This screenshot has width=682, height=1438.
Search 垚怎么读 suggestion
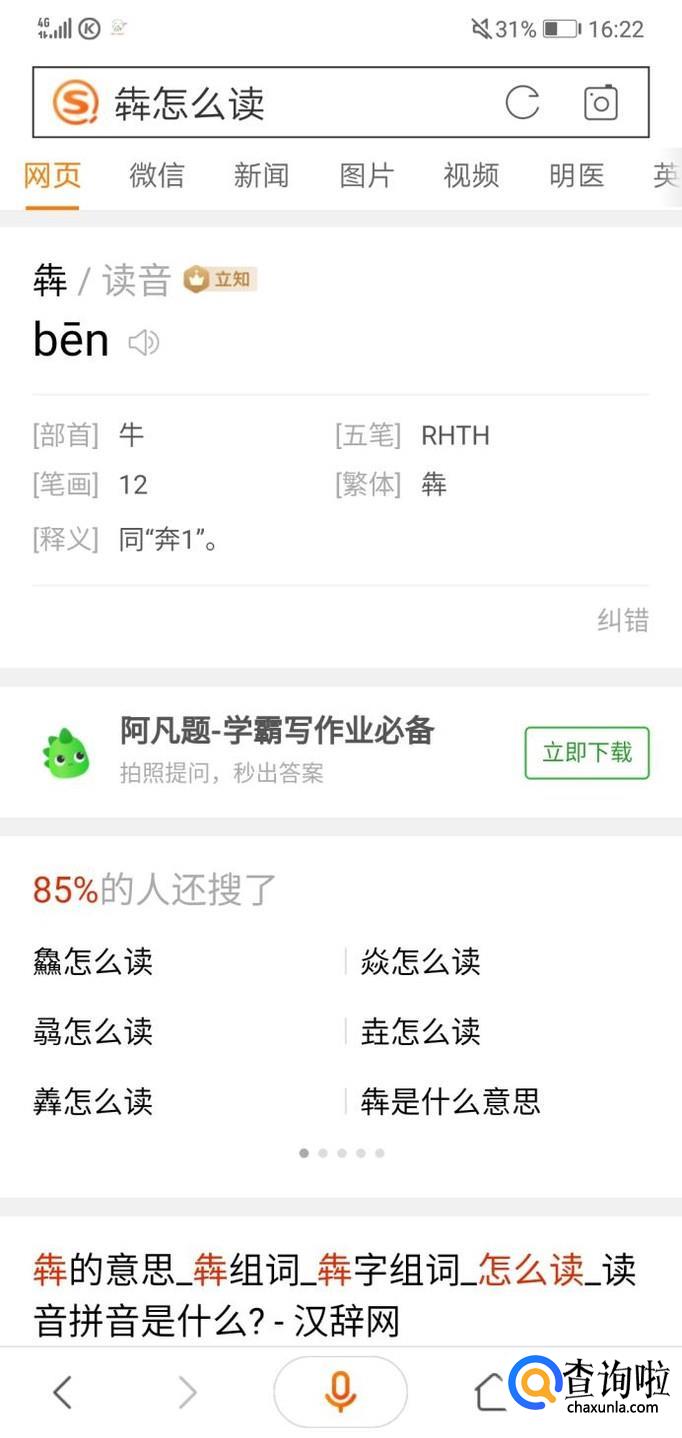coord(420,1032)
